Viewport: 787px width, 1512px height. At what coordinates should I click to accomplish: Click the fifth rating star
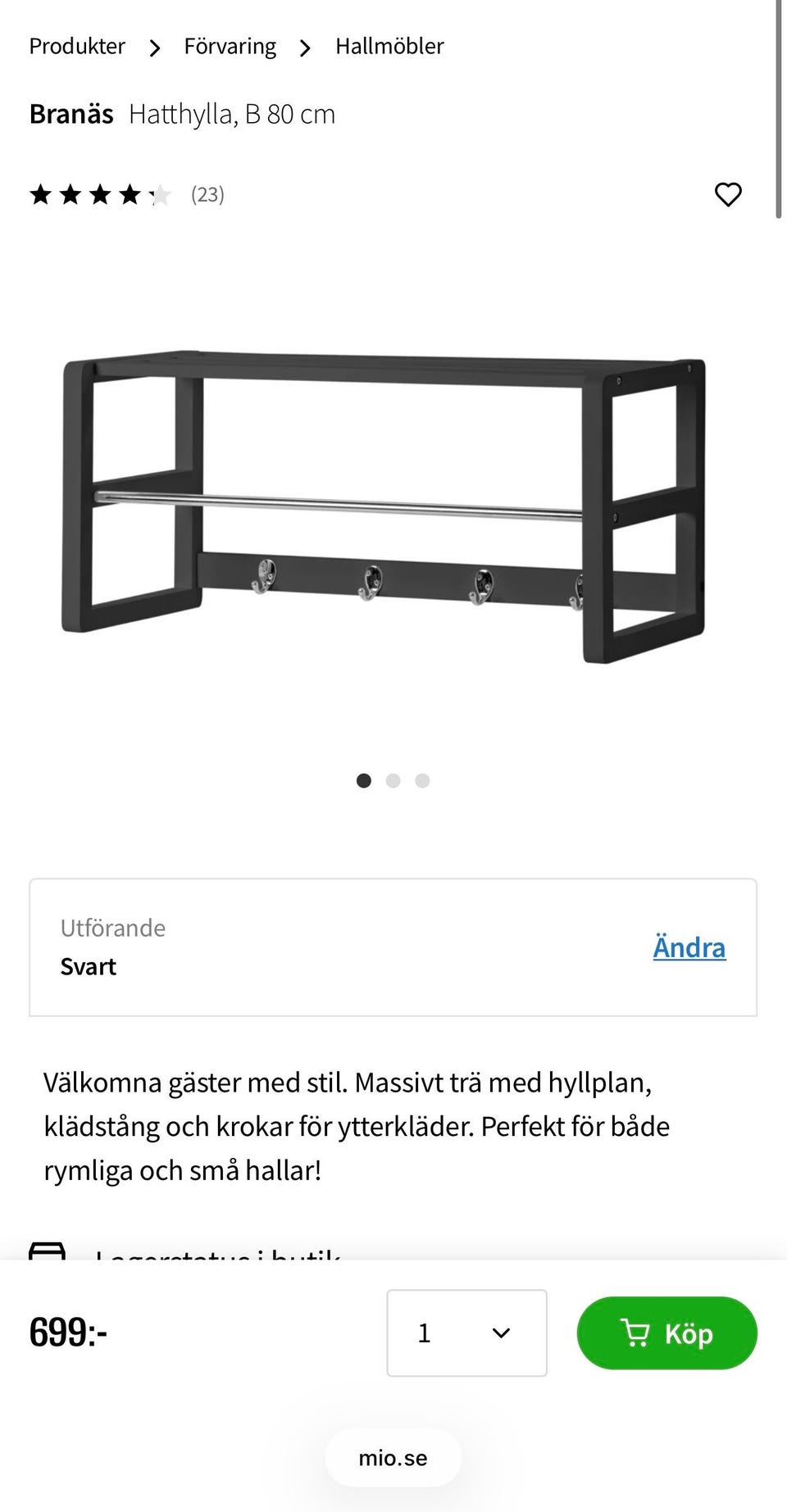click(161, 194)
